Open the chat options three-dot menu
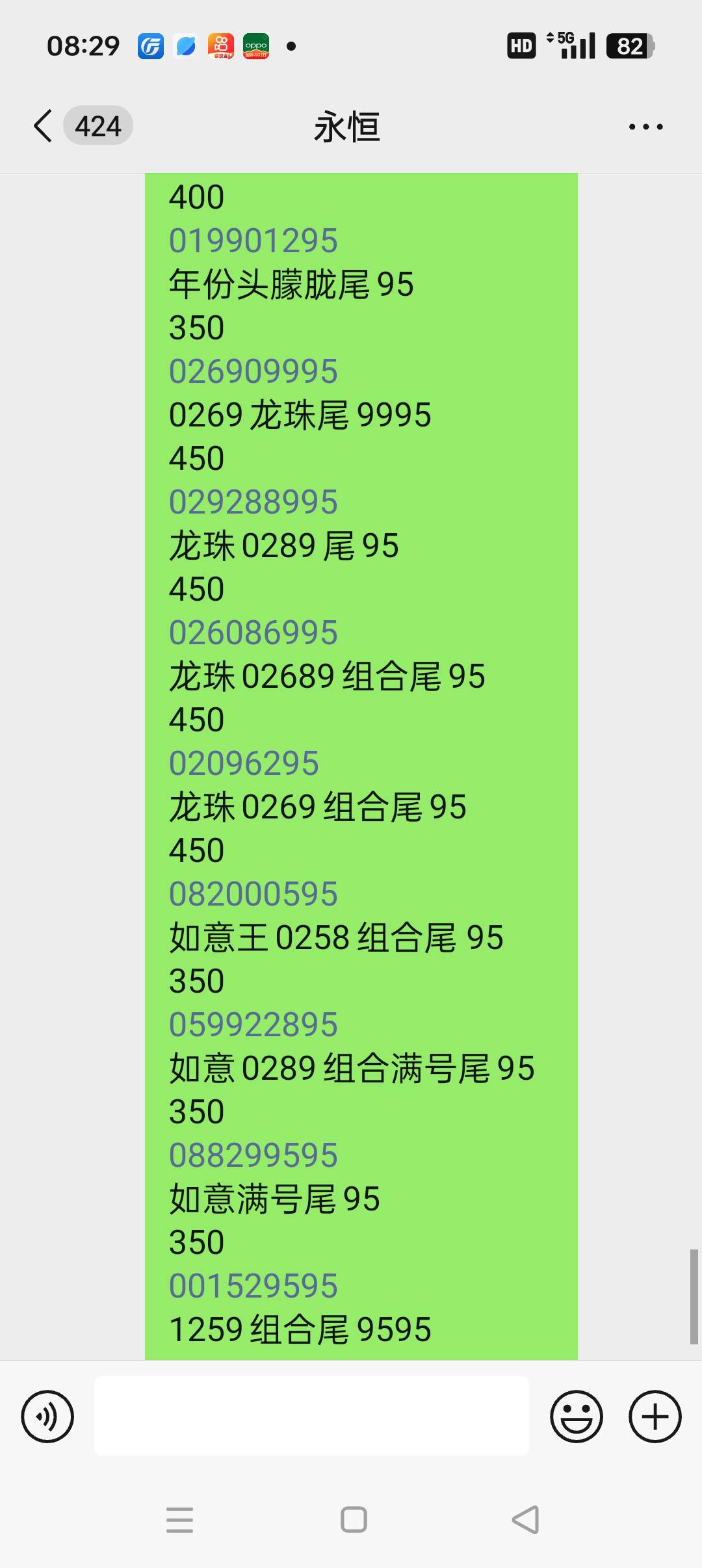 pos(645,127)
